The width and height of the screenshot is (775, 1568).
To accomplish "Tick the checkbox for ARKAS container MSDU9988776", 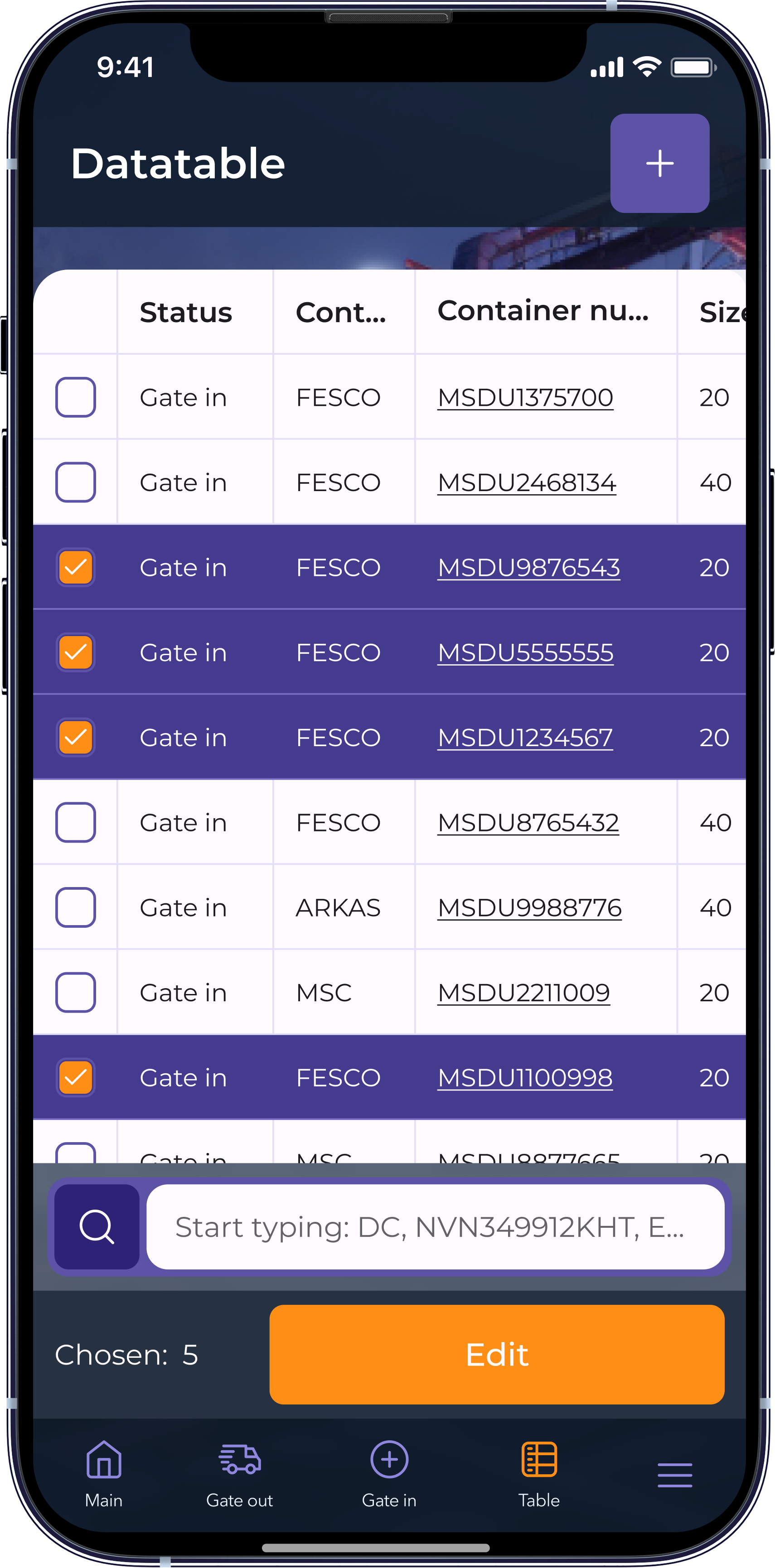I will (x=76, y=907).
